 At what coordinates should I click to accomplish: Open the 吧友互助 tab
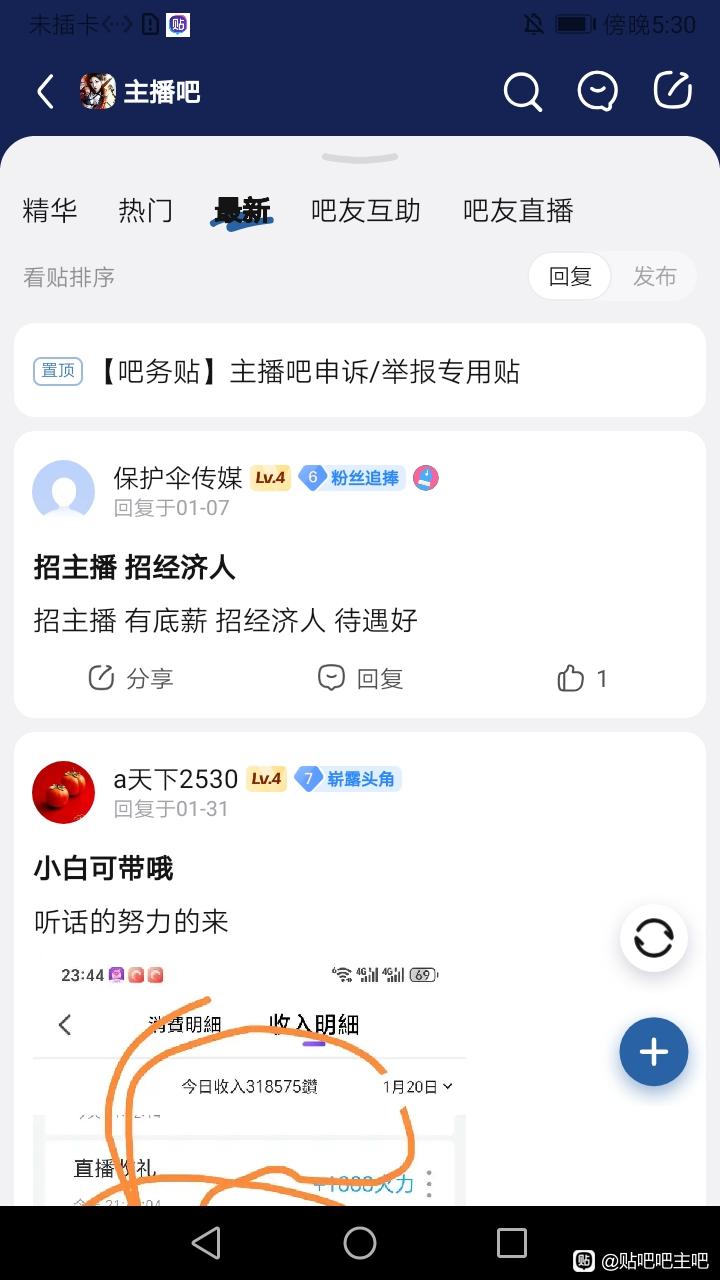tap(365, 211)
